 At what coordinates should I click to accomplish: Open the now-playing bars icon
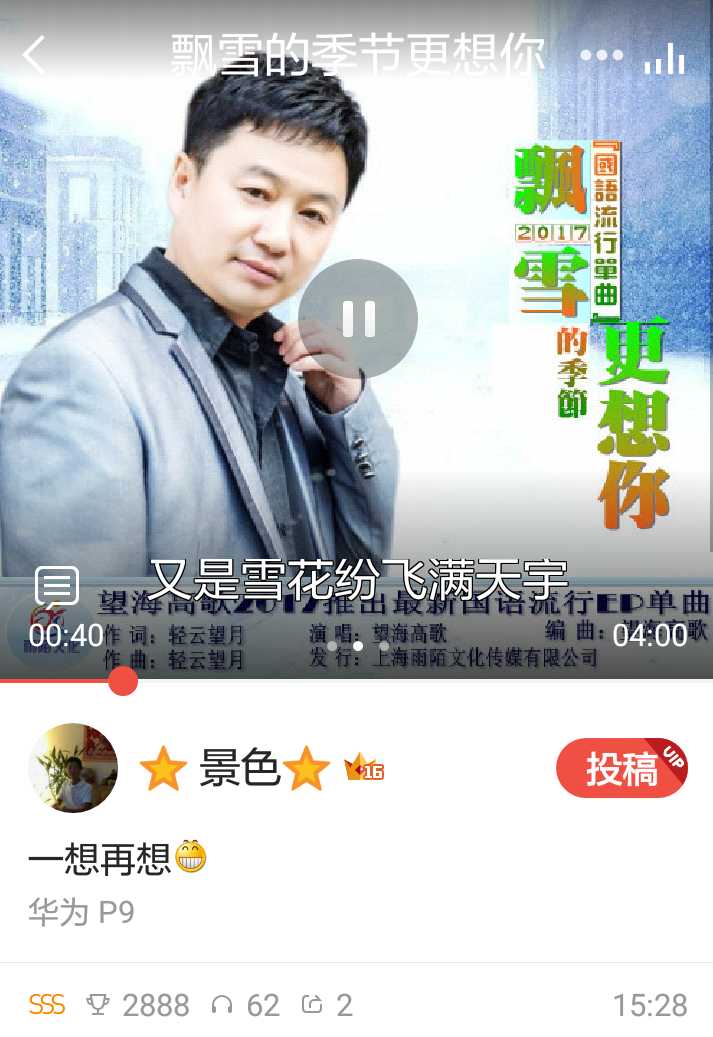coord(665,57)
